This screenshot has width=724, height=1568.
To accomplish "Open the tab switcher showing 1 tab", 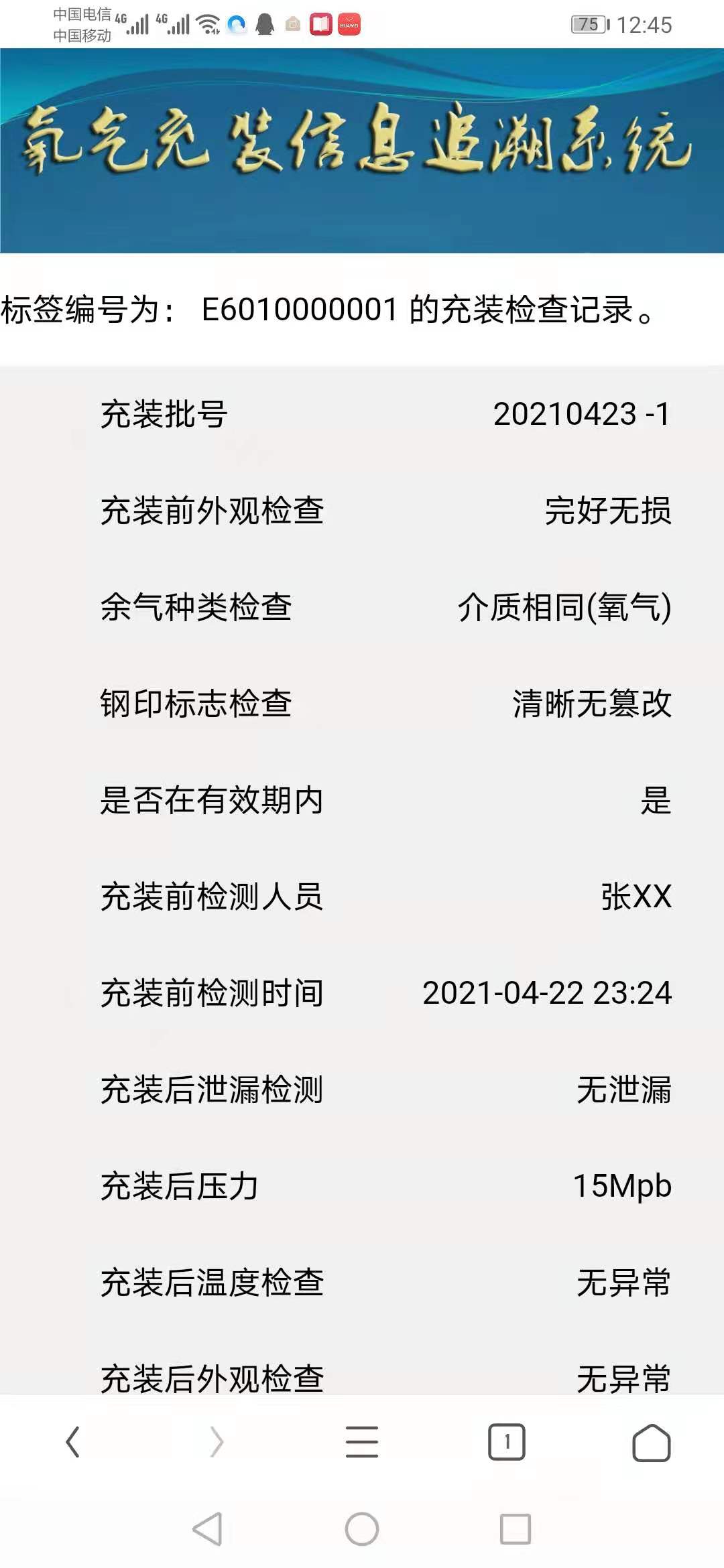I will 507,1442.
